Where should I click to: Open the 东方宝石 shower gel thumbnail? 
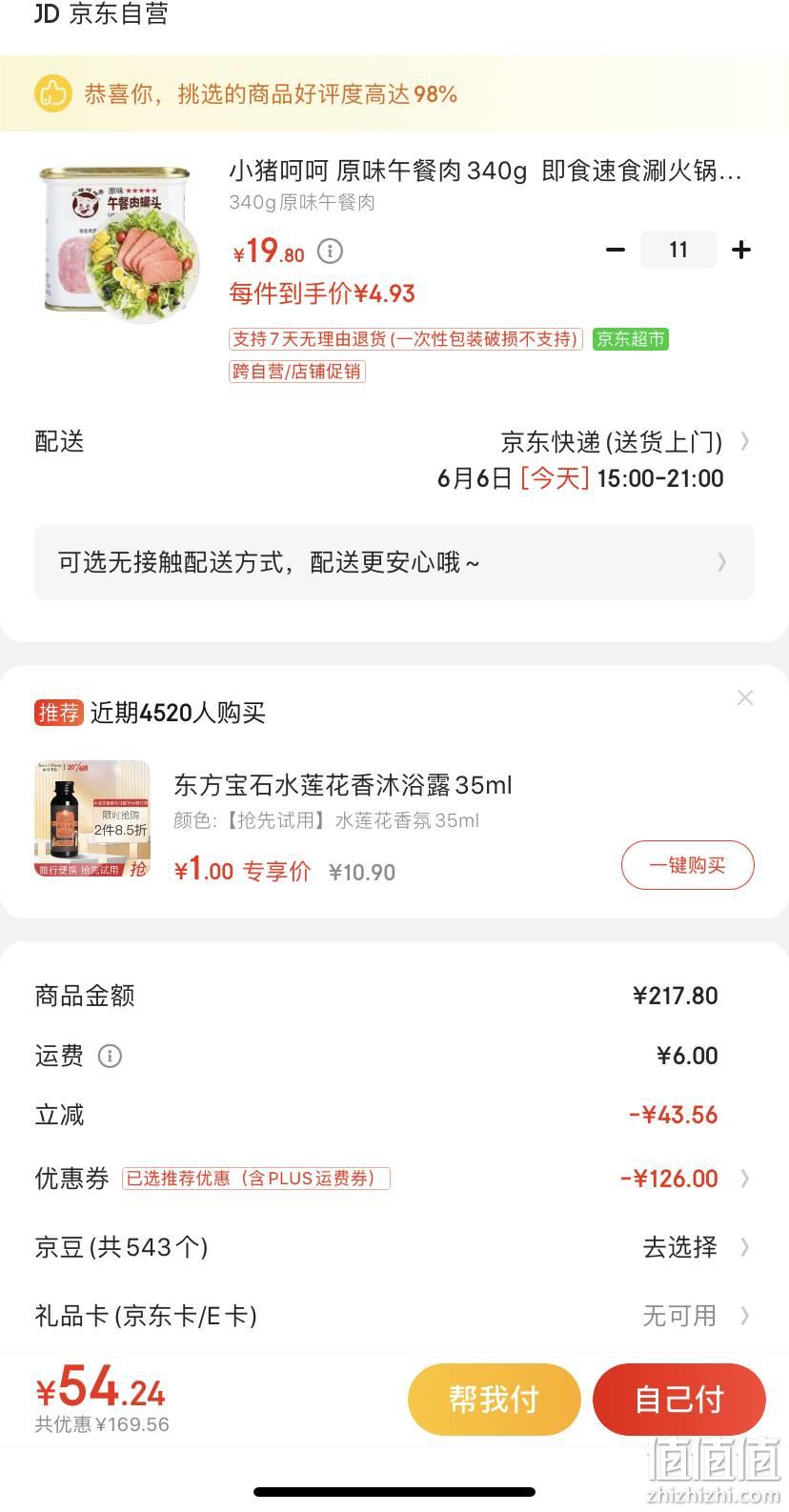pos(92,818)
